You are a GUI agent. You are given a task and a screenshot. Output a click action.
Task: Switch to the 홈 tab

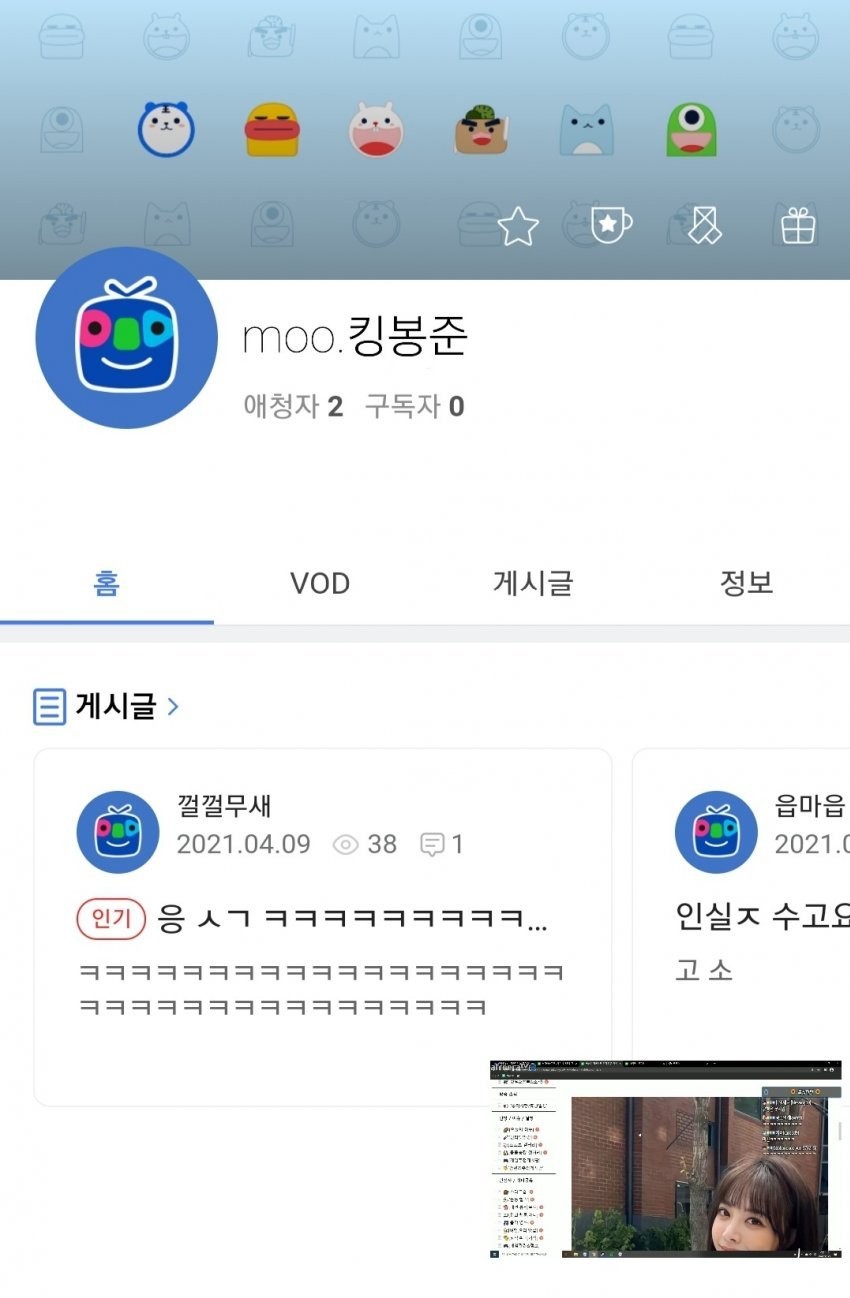[106, 583]
